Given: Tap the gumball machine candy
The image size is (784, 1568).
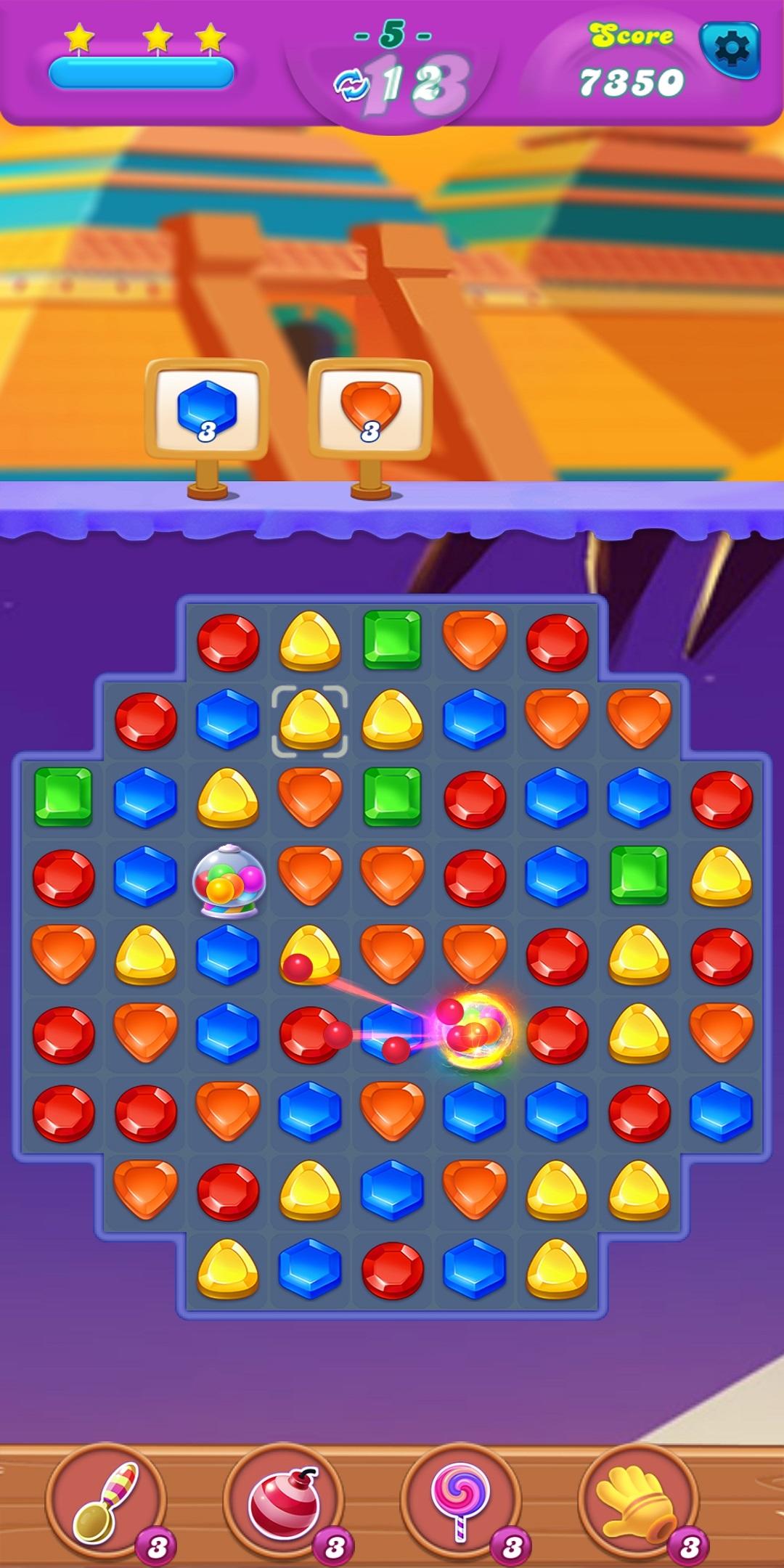Looking at the screenshot, I should [x=228, y=881].
